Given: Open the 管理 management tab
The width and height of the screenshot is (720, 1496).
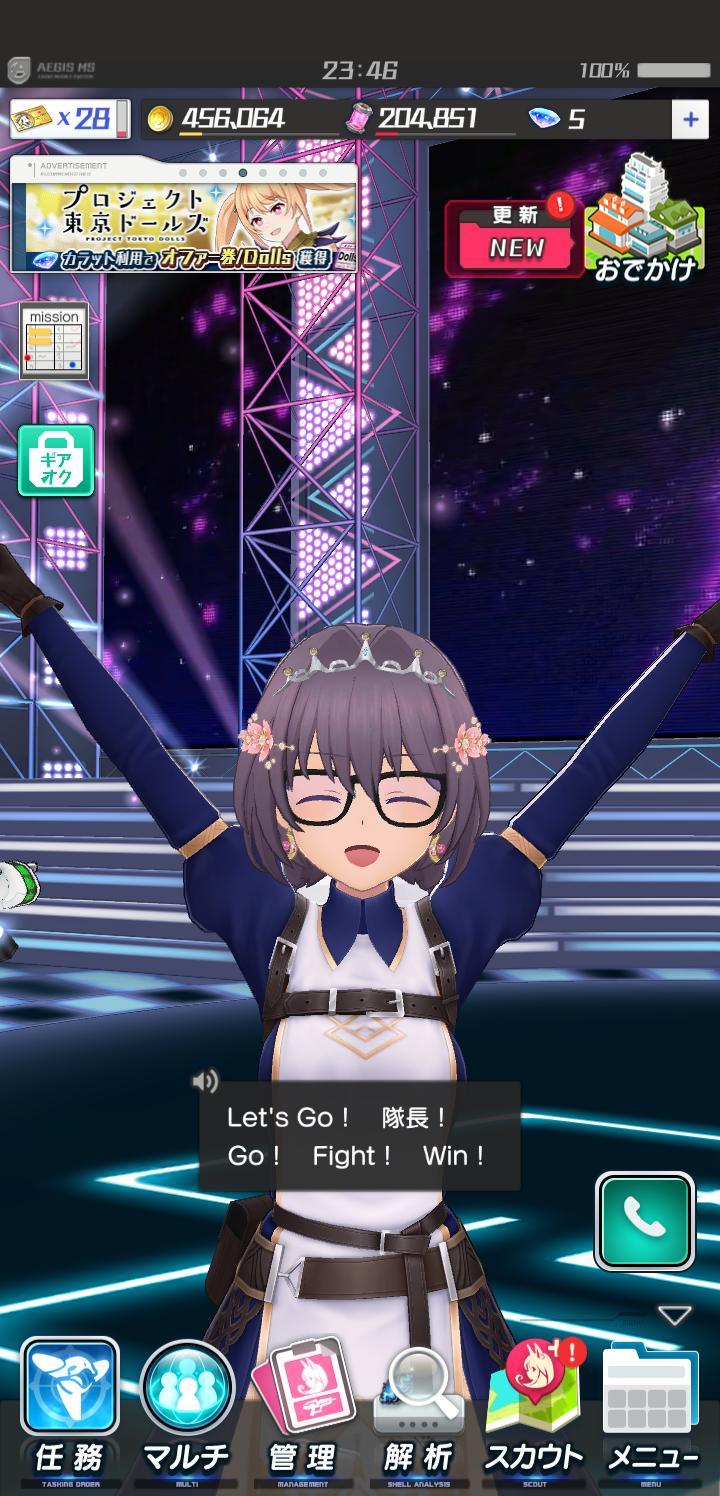Looking at the screenshot, I should click(304, 1412).
